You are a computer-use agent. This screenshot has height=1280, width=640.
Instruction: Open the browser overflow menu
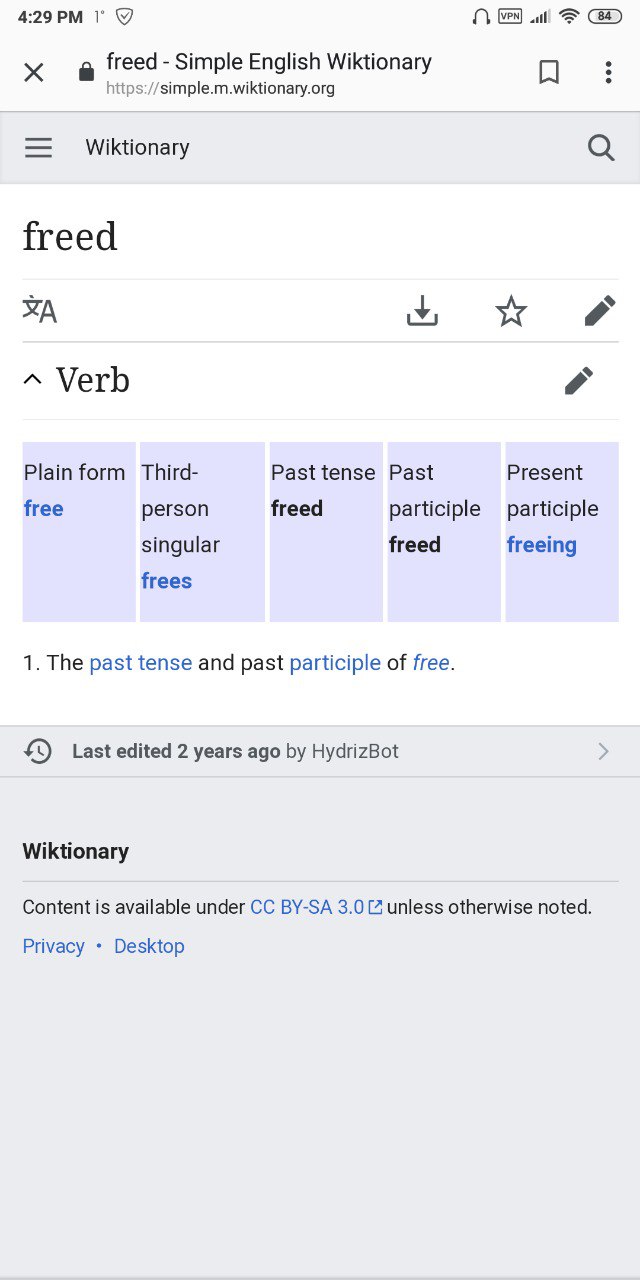608,72
